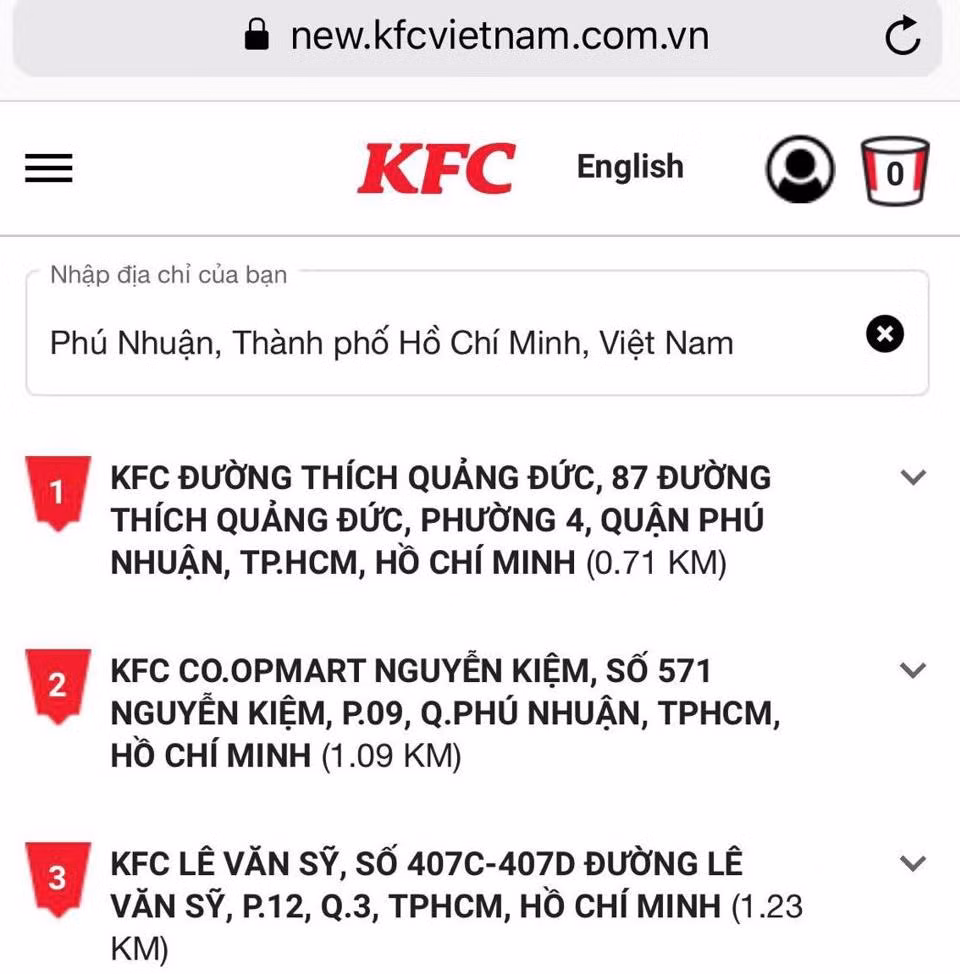Open the hamburger navigation menu

47,169
